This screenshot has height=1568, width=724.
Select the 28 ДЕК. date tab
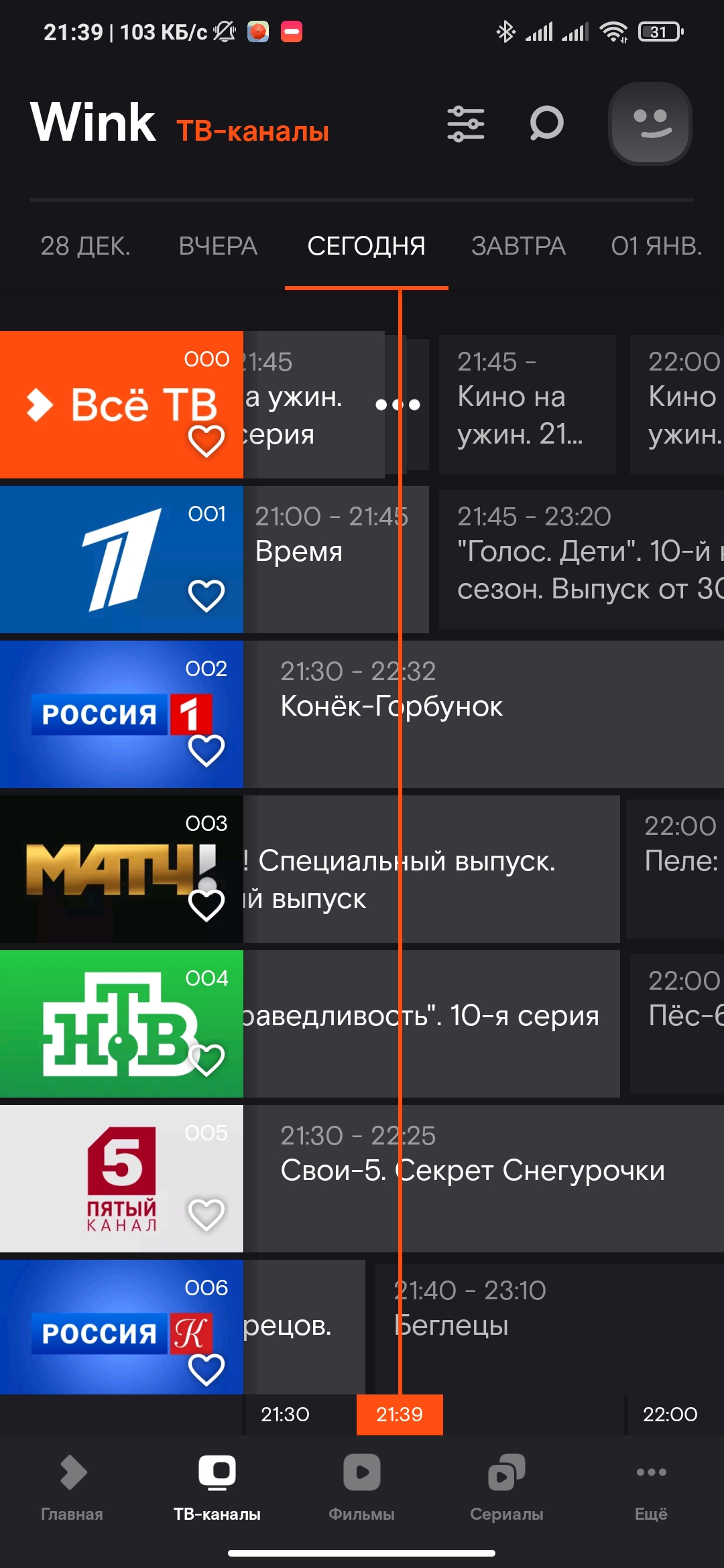(x=85, y=246)
